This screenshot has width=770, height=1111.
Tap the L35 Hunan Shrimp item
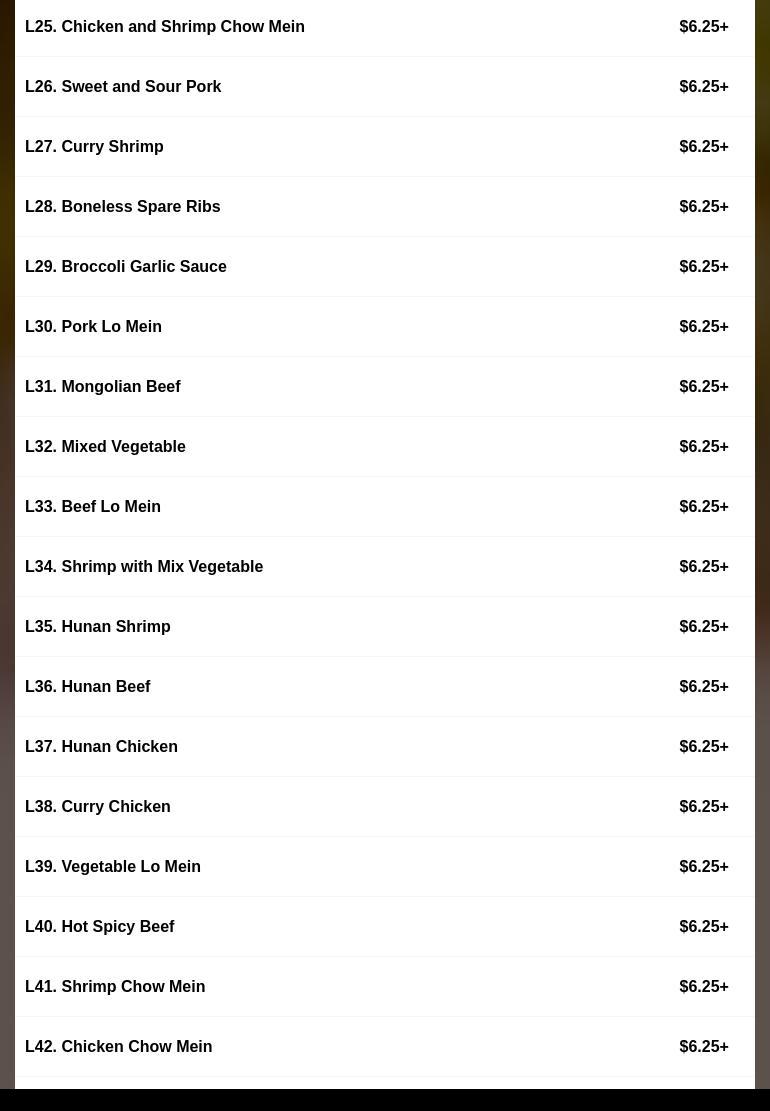click(x=98, y=627)
